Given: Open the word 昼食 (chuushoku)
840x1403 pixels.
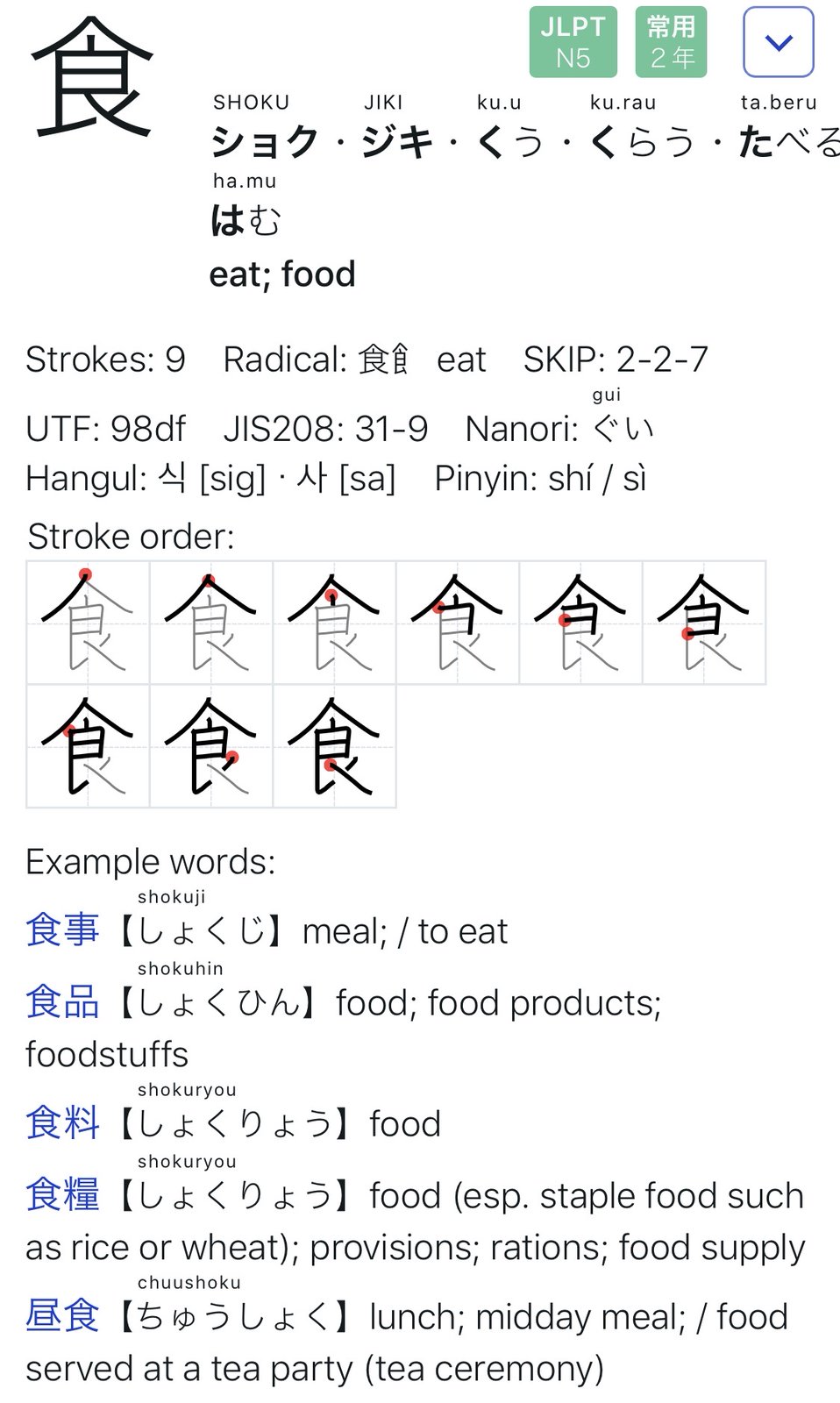Looking at the screenshot, I should click(62, 1316).
